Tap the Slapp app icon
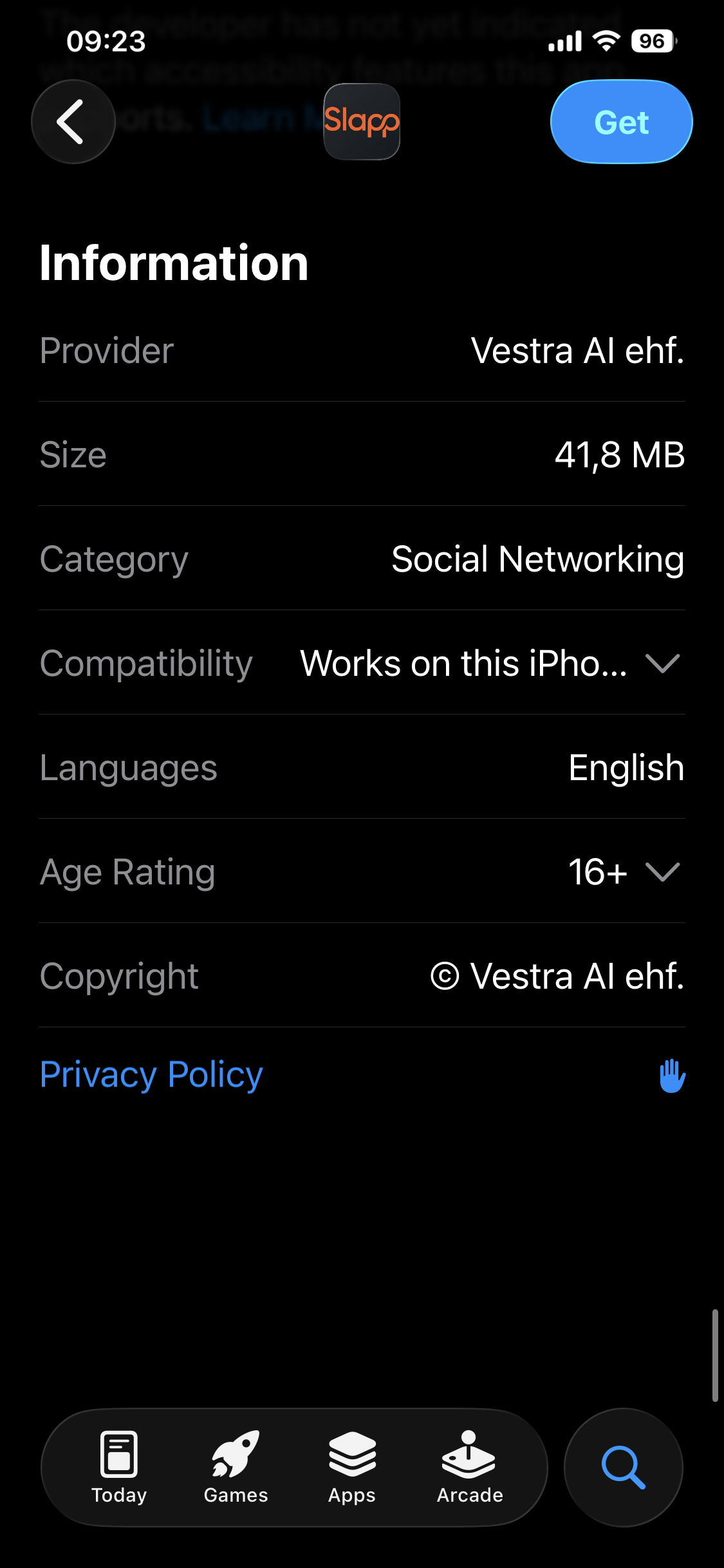The height and width of the screenshot is (1568, 724). point(362,122)
